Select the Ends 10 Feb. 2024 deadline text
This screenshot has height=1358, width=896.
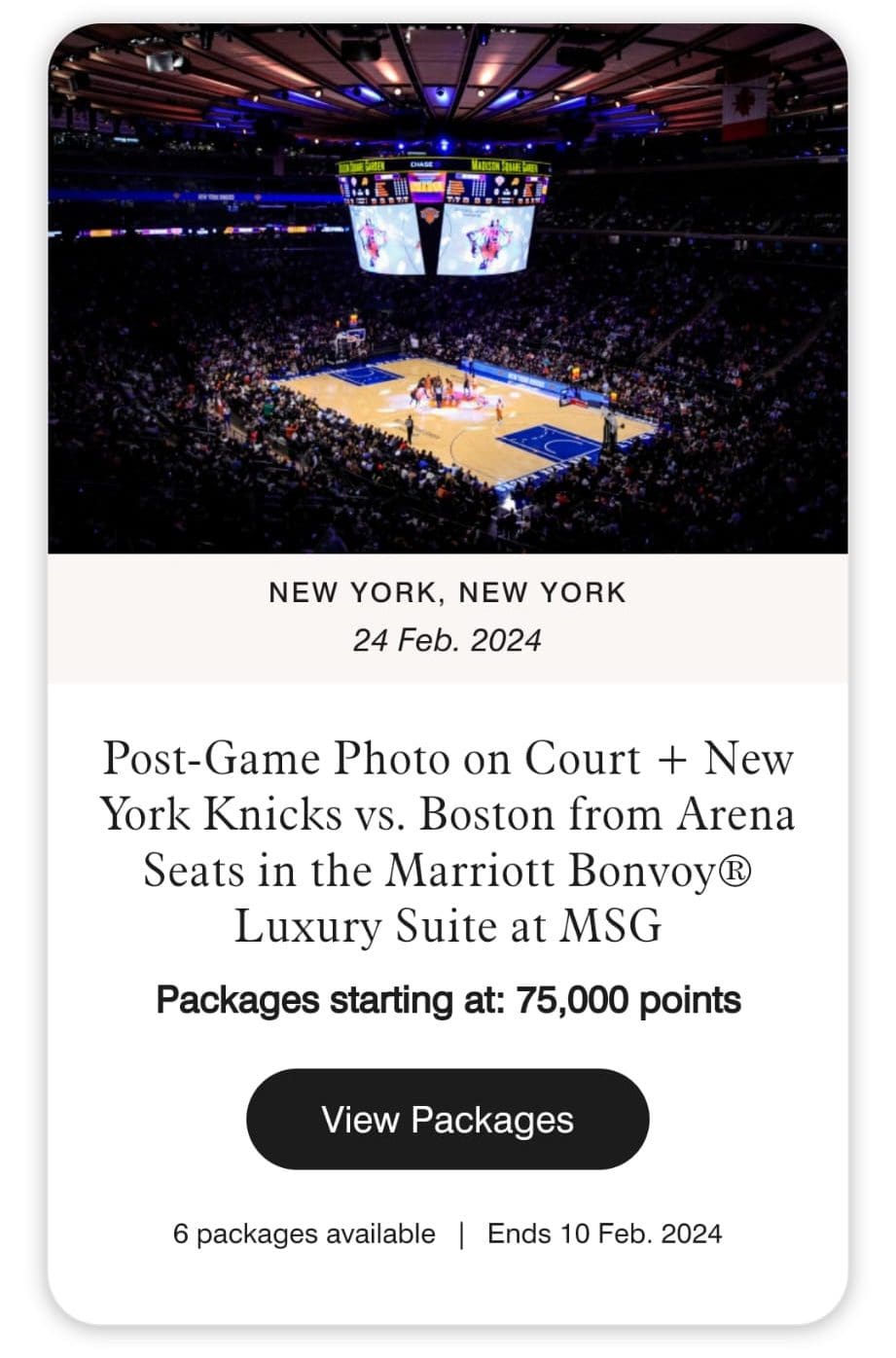[602, 1233]
